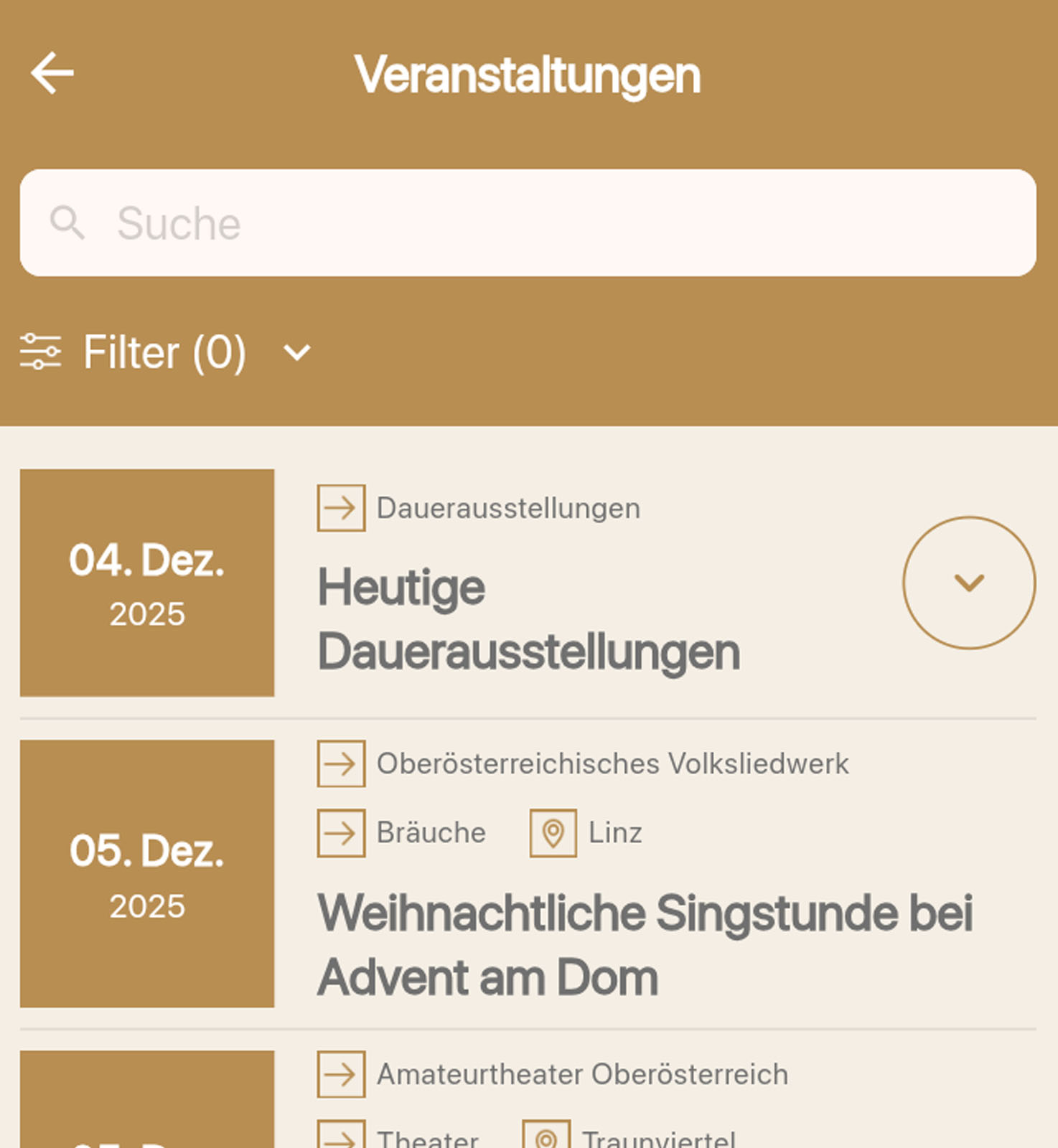The width and height of the screenshot is (1058, 1148).
Task: Open Weihnachtliche Singstunde bei Advent am Dom
Action: [645, 944]
